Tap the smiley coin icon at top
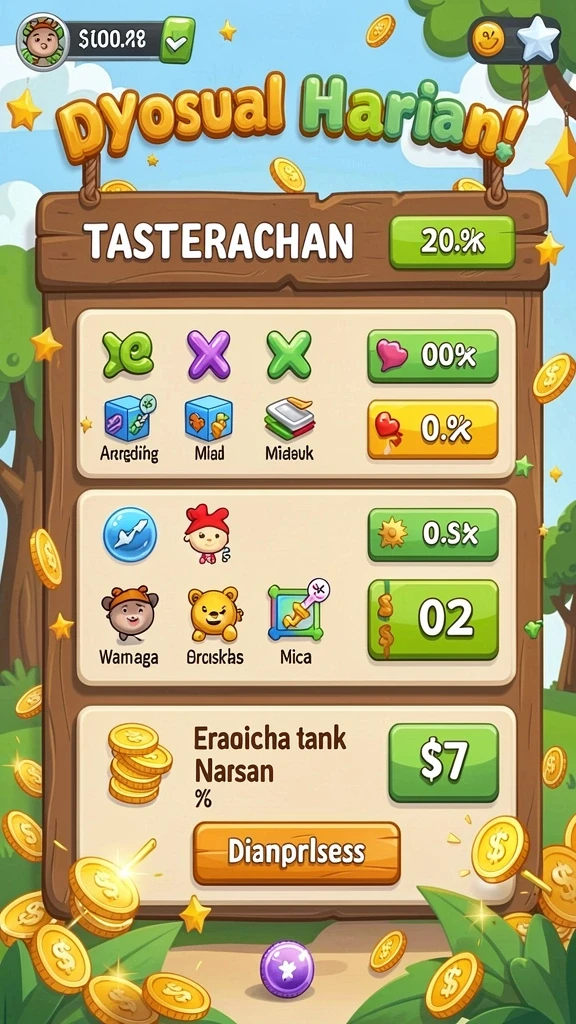Screen dimensions: 576x1024 [489, 40]
